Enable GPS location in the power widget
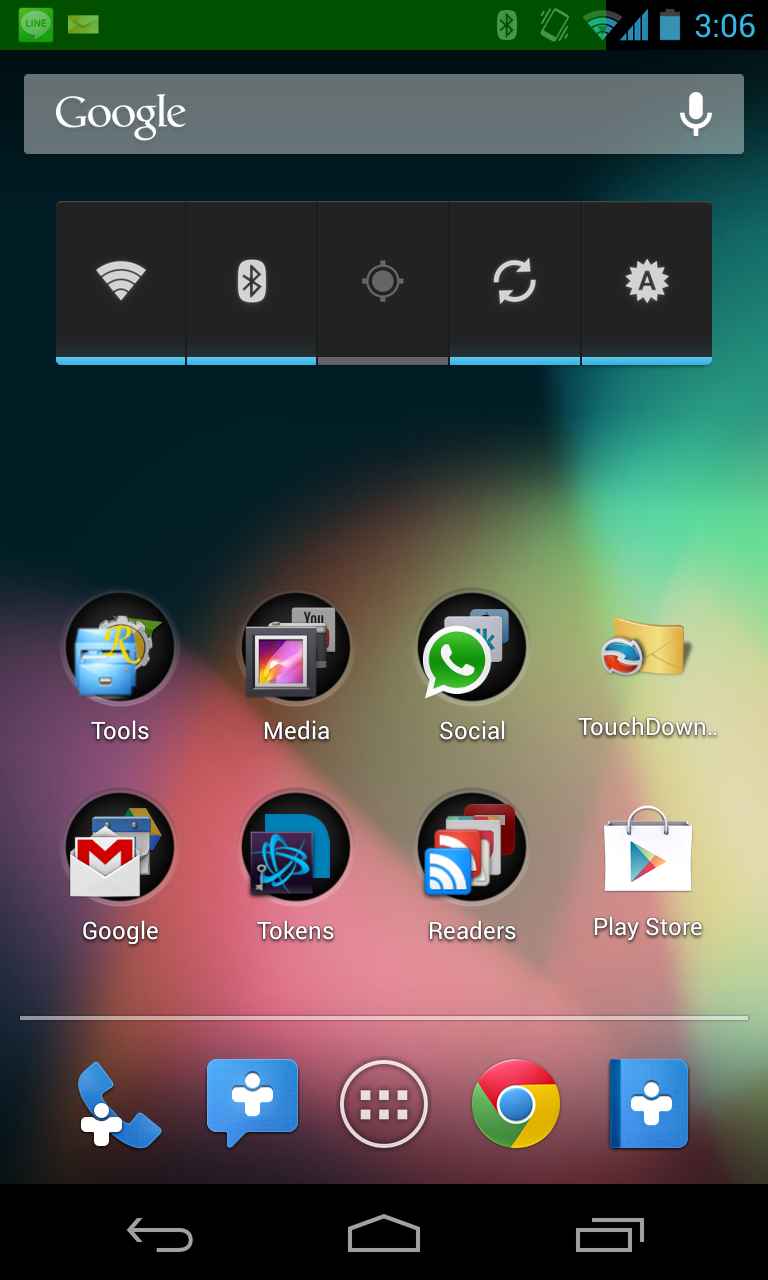 click(x=382, y=281)
